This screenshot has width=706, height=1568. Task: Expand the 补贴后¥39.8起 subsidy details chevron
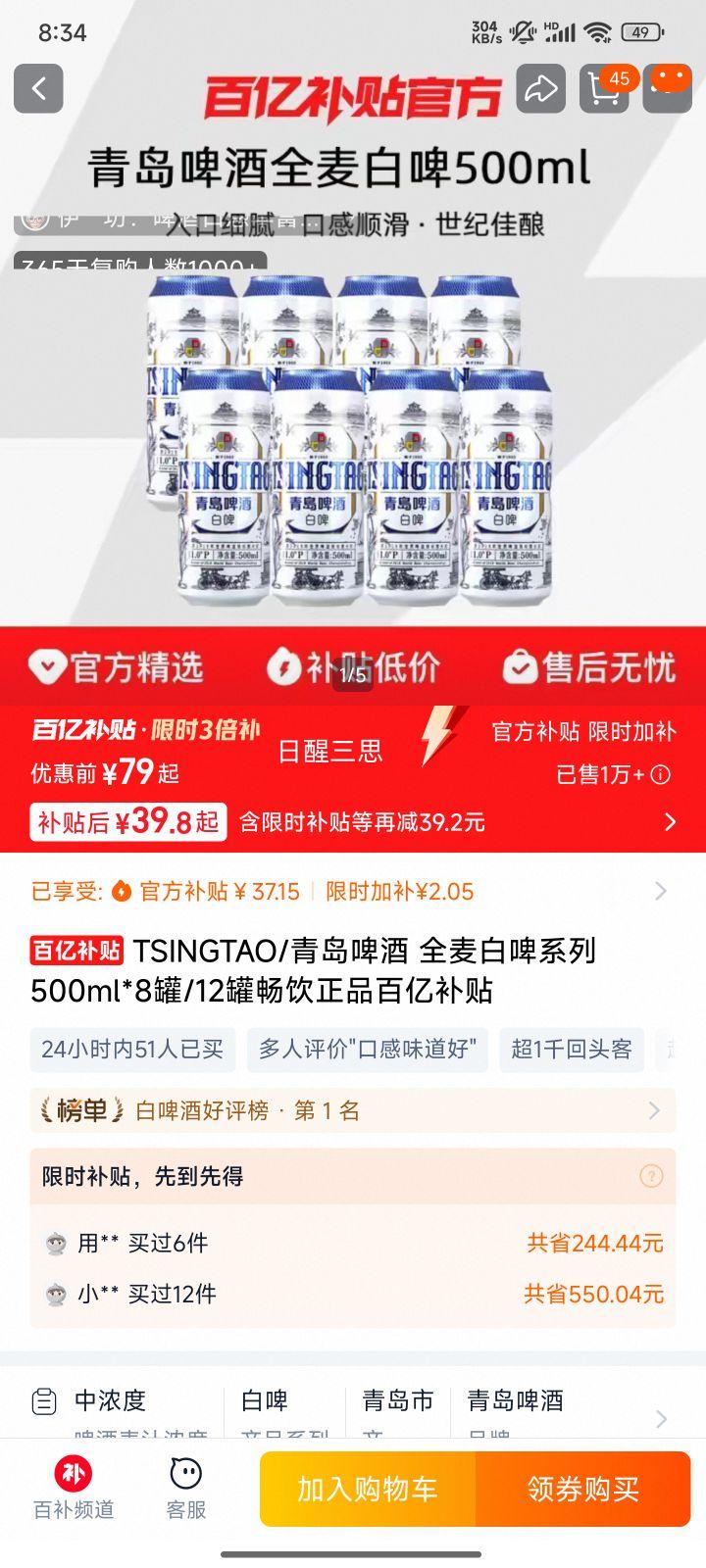point(671,822)
